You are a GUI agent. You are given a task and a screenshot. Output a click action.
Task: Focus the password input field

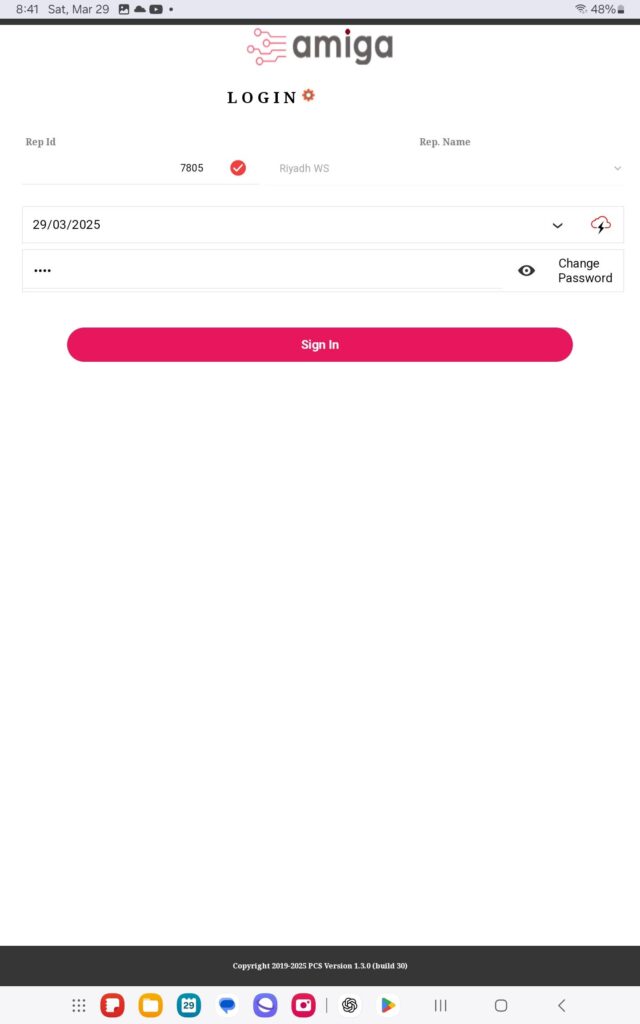click(x=260, y=271)
